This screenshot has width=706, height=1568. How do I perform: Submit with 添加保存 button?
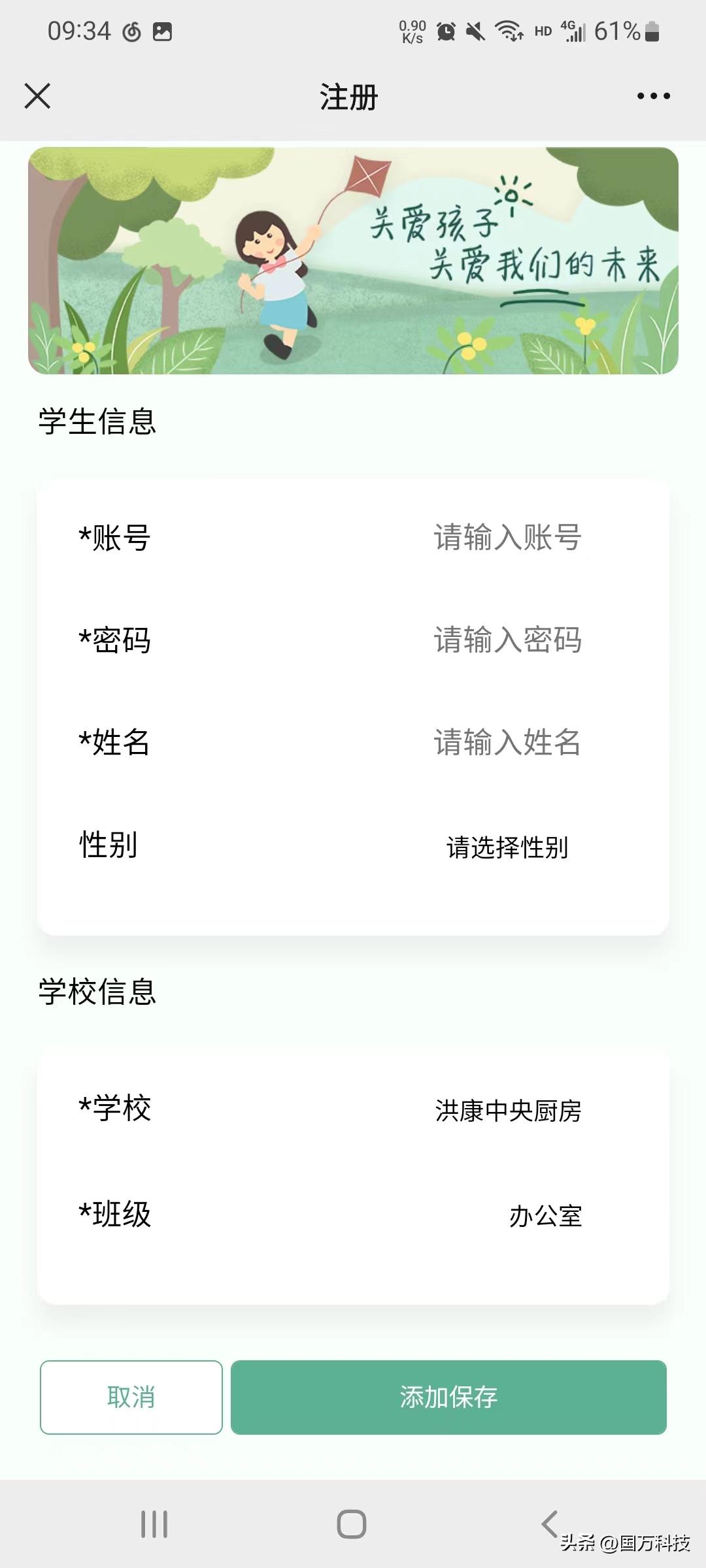[448, 1397]
